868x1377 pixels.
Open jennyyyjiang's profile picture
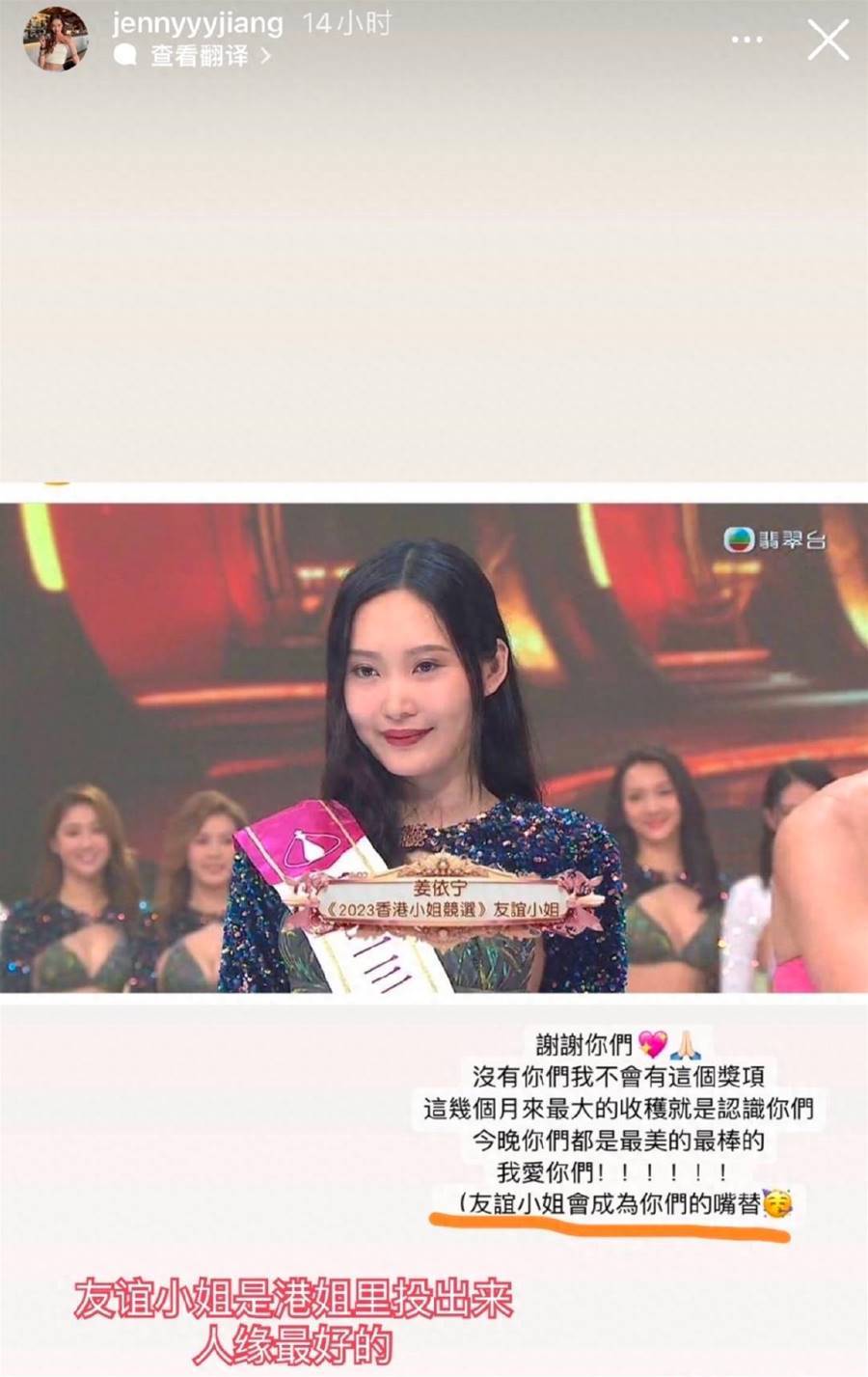(56, 39)
